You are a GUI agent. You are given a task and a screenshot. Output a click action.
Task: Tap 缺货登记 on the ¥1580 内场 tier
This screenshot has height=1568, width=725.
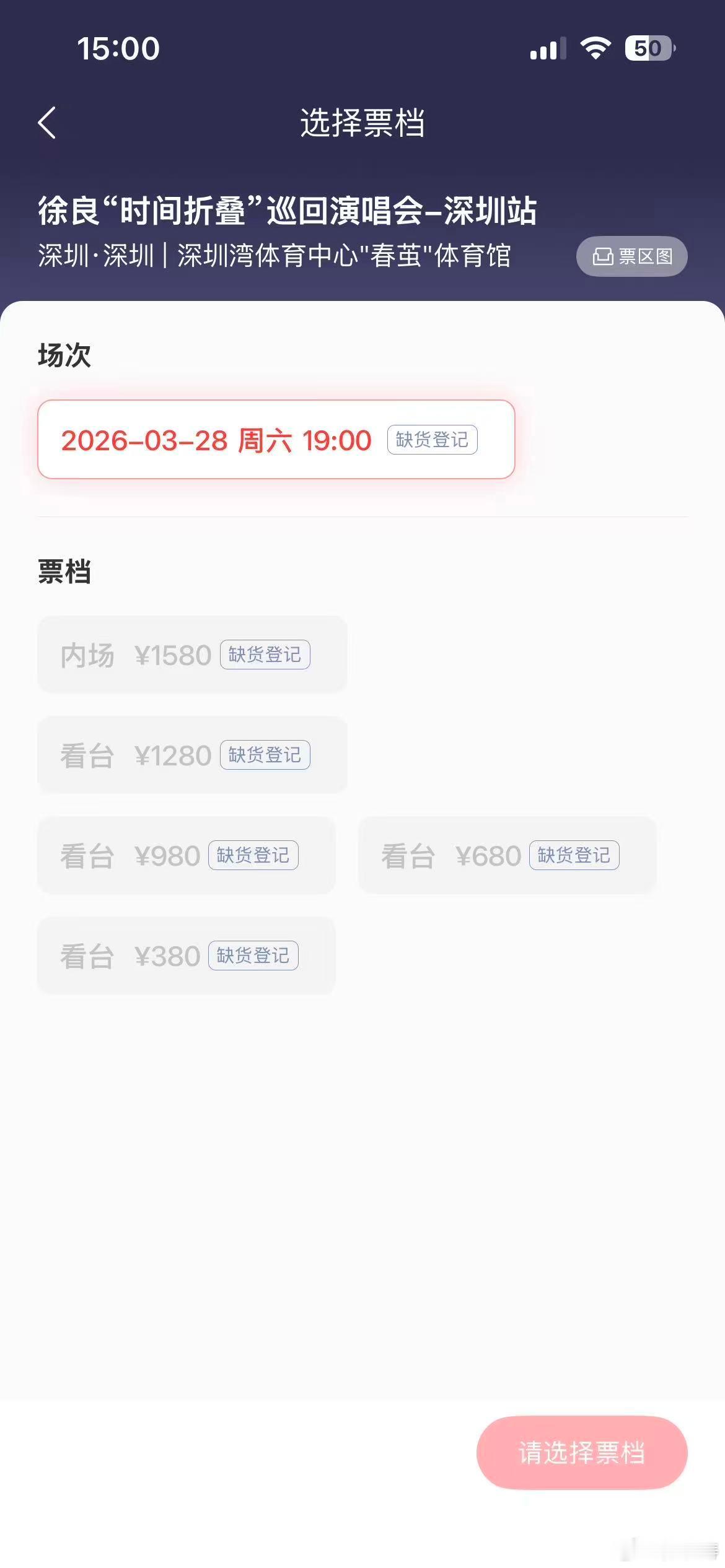(265, 655)
